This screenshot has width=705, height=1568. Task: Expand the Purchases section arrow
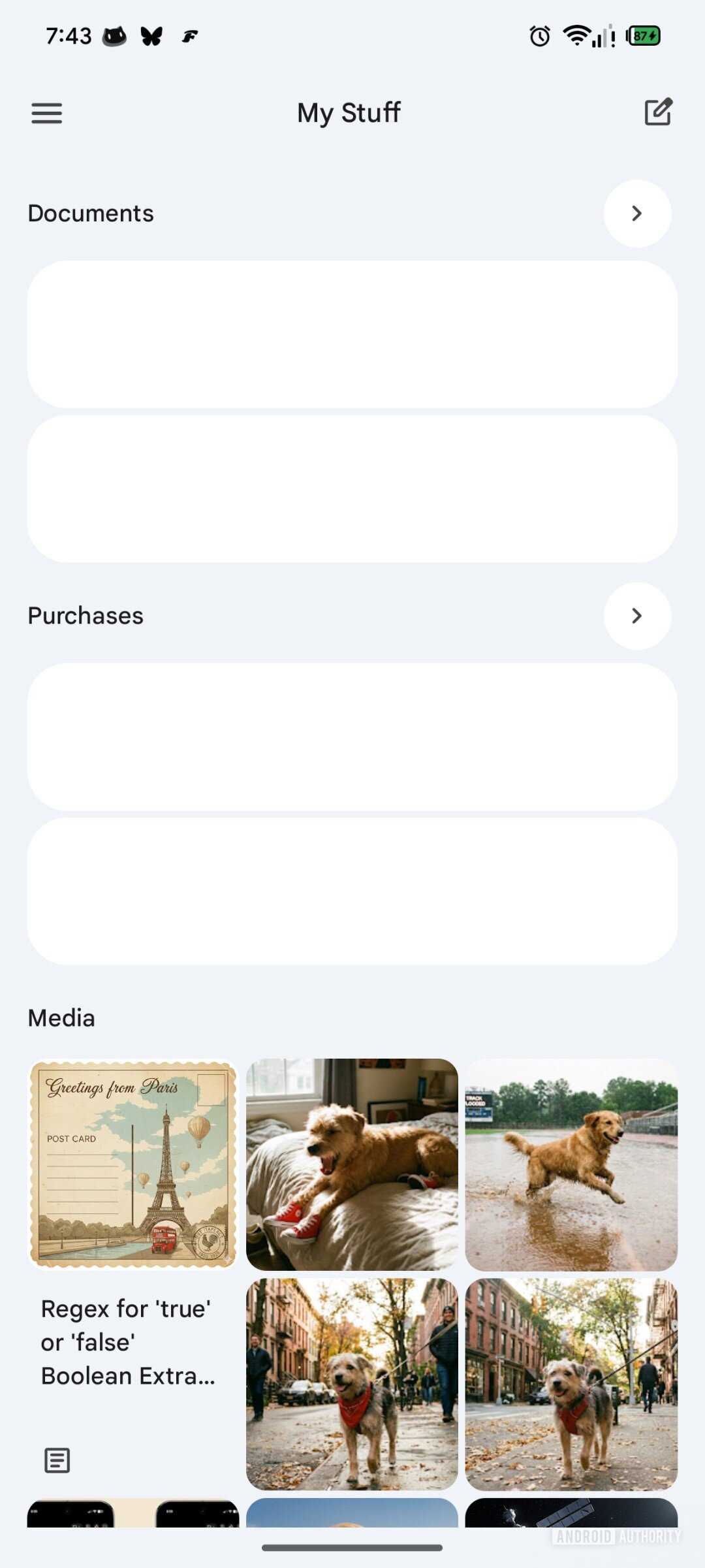point(637,616)
